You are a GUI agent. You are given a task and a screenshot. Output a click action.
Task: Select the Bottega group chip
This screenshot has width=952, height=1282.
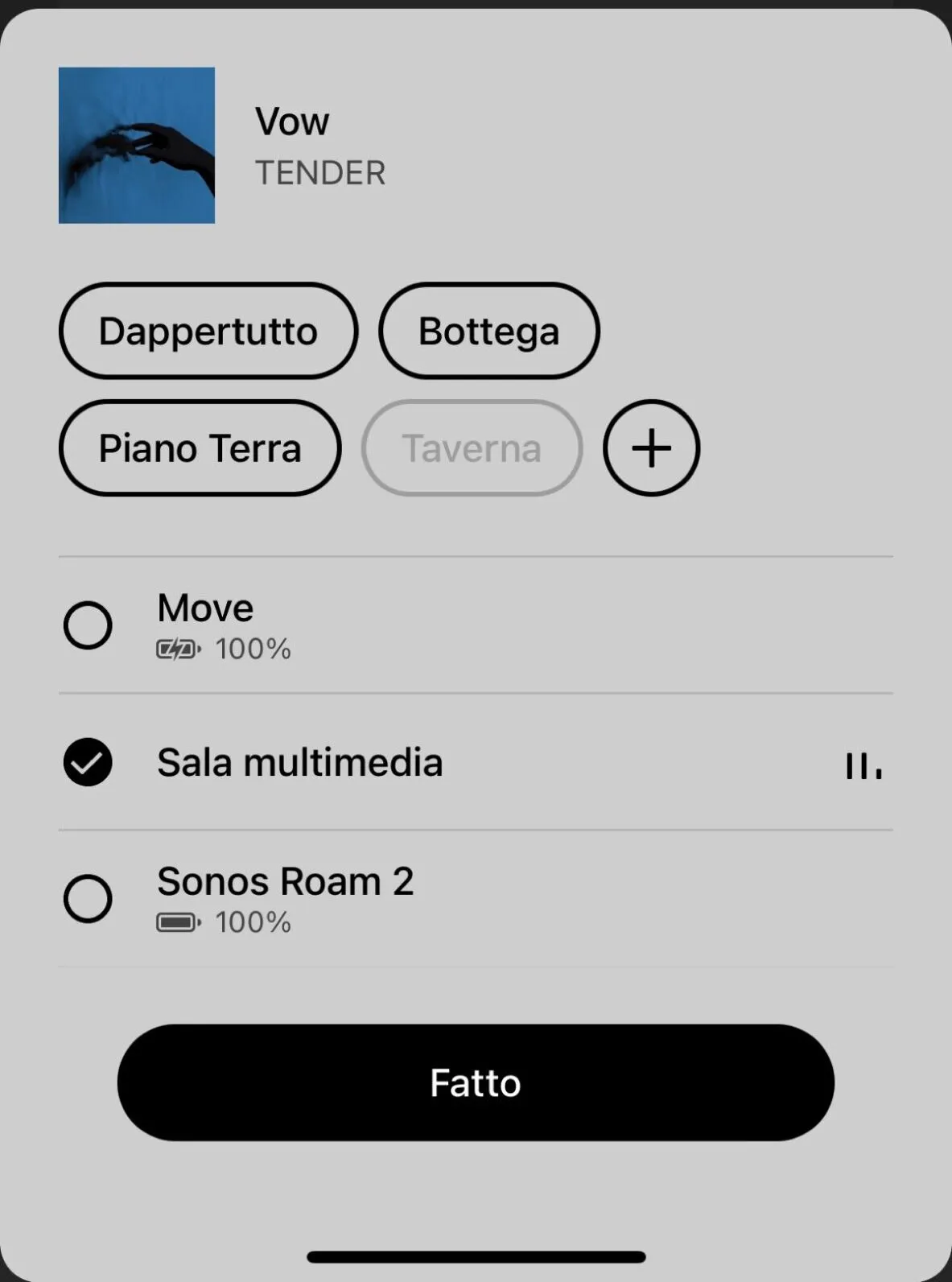(488, 331)
